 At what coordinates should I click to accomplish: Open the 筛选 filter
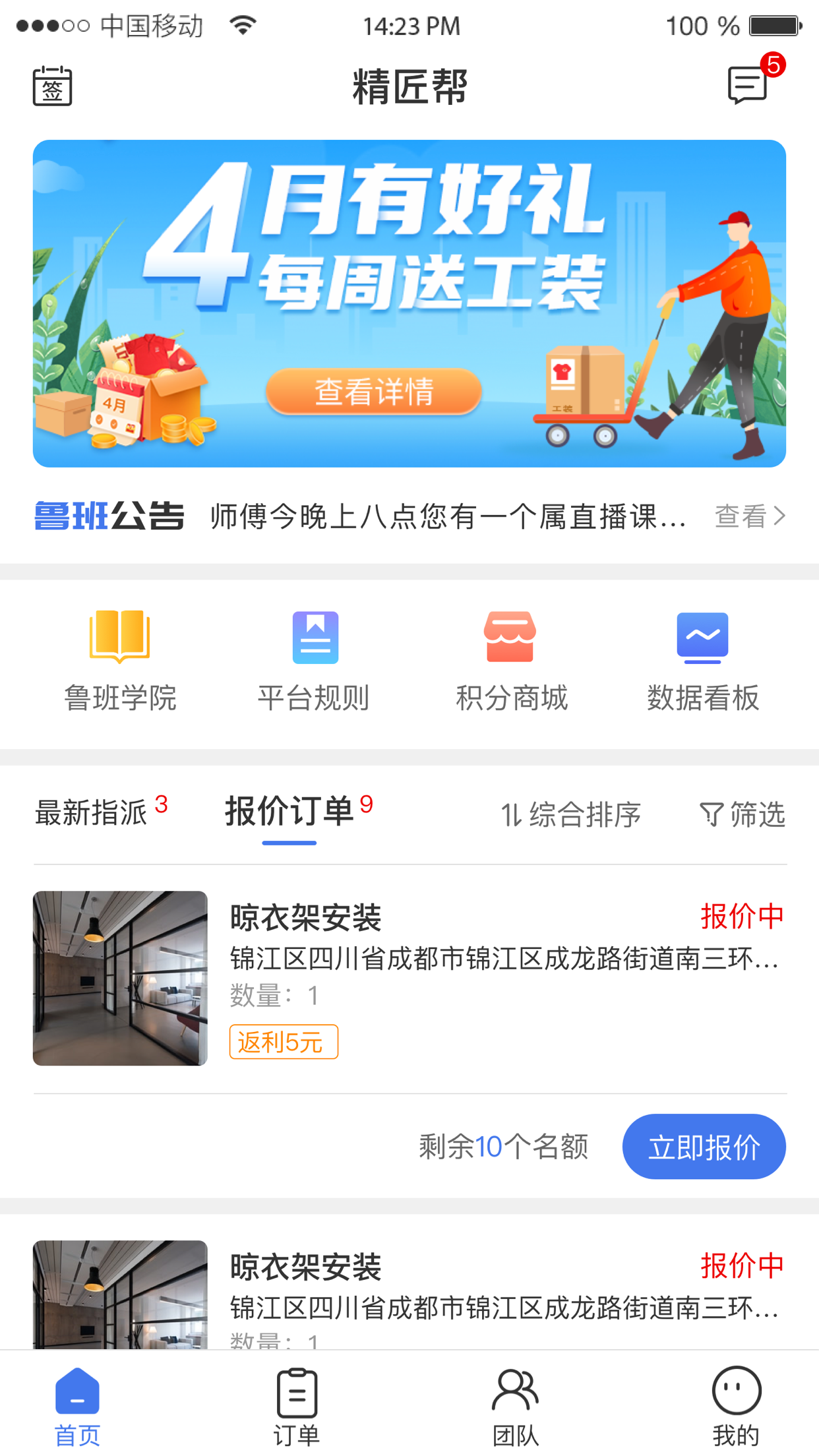pyautogui.click(x=742, y=815)
